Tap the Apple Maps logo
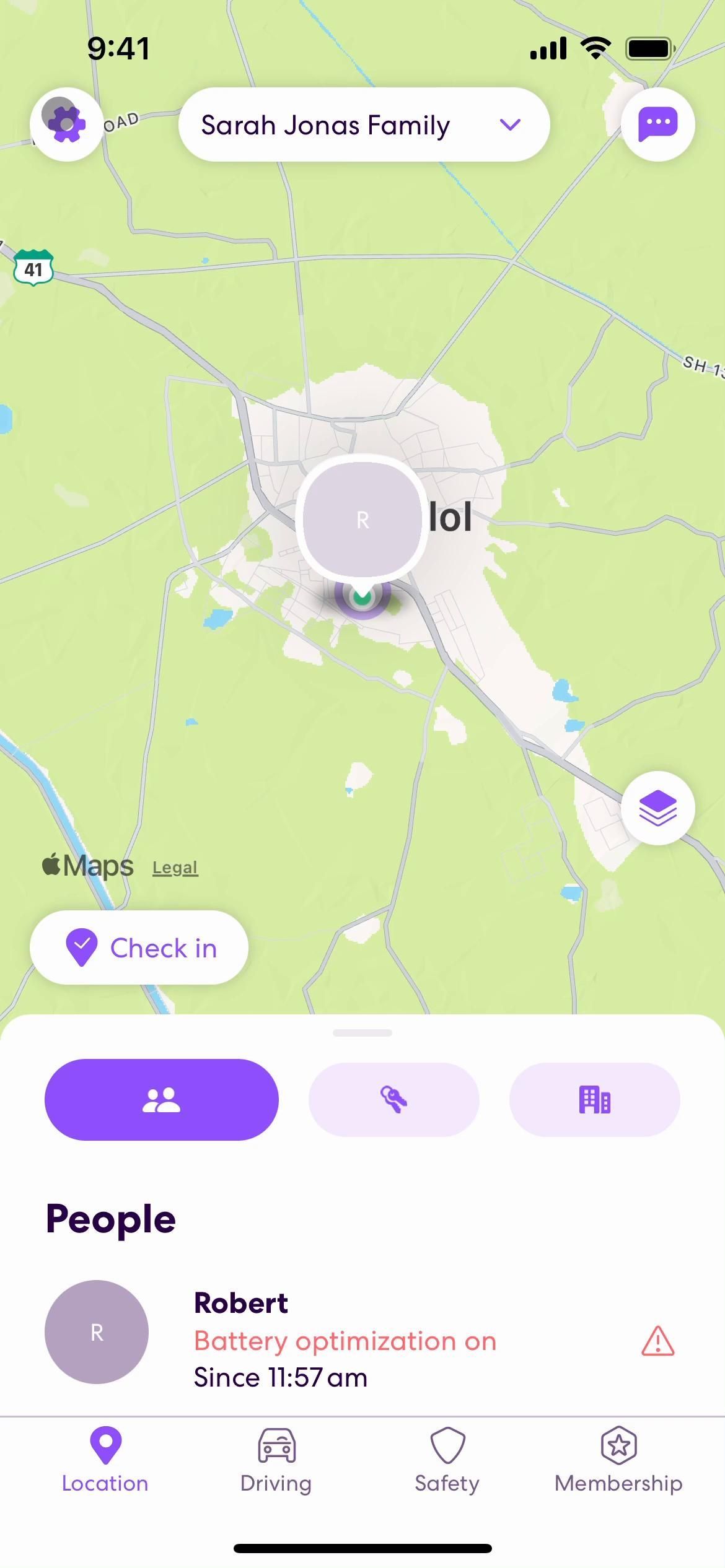This screenshot has width=725, height=1568. (x=87, y=865)
